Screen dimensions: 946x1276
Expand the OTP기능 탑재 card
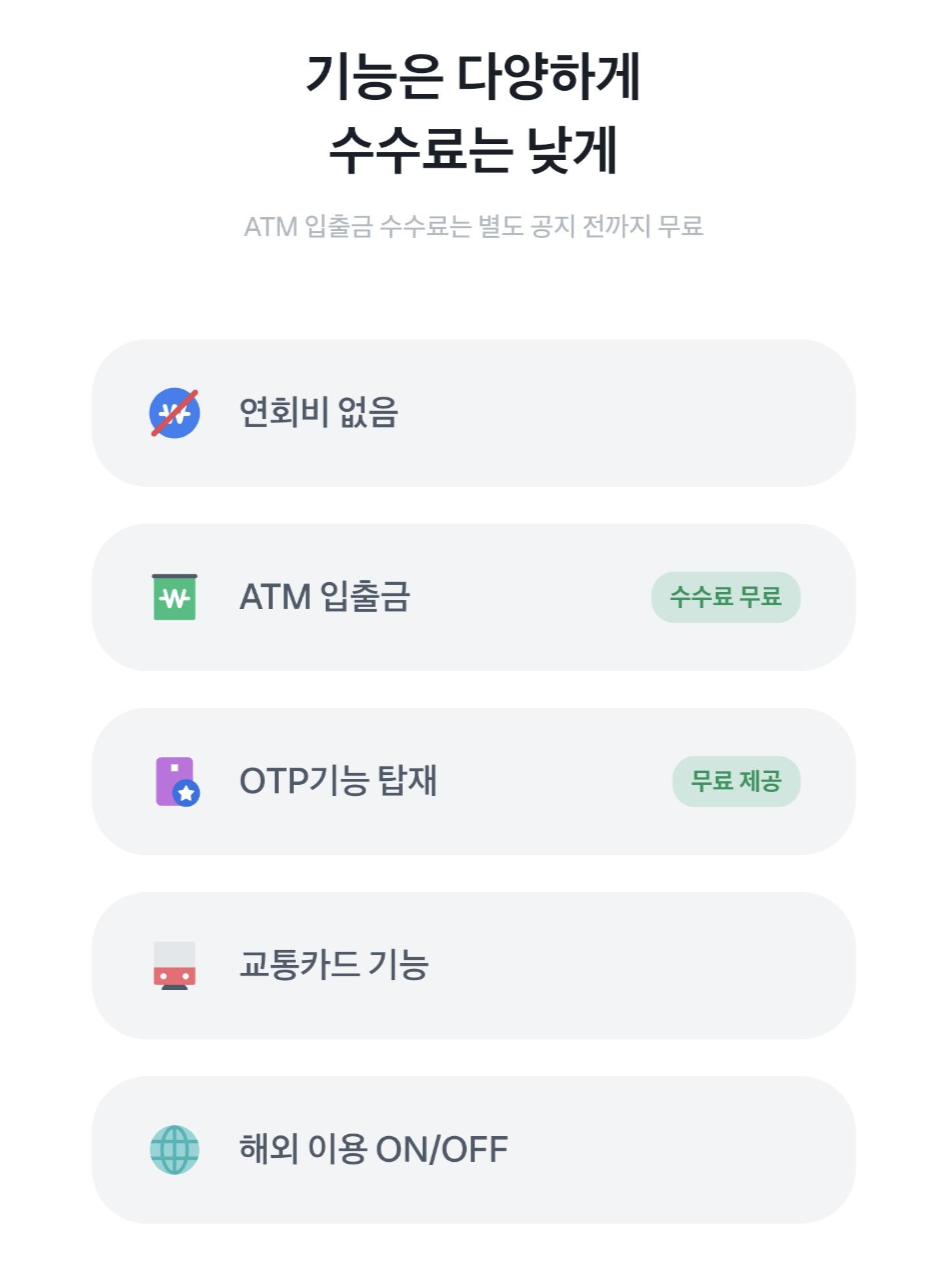pos(474,782)
